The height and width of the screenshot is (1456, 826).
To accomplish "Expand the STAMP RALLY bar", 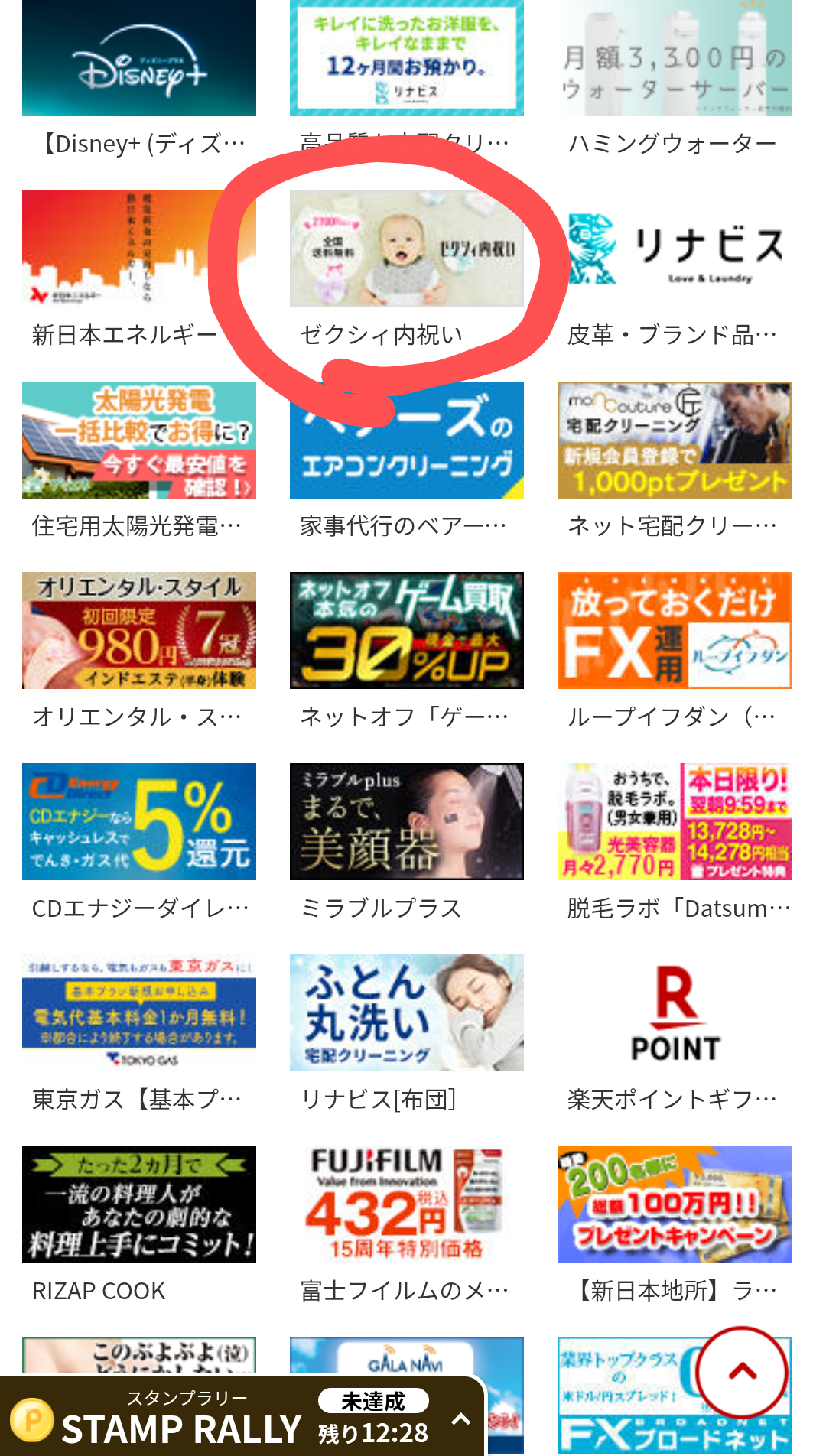I will tap(460, 1419).
